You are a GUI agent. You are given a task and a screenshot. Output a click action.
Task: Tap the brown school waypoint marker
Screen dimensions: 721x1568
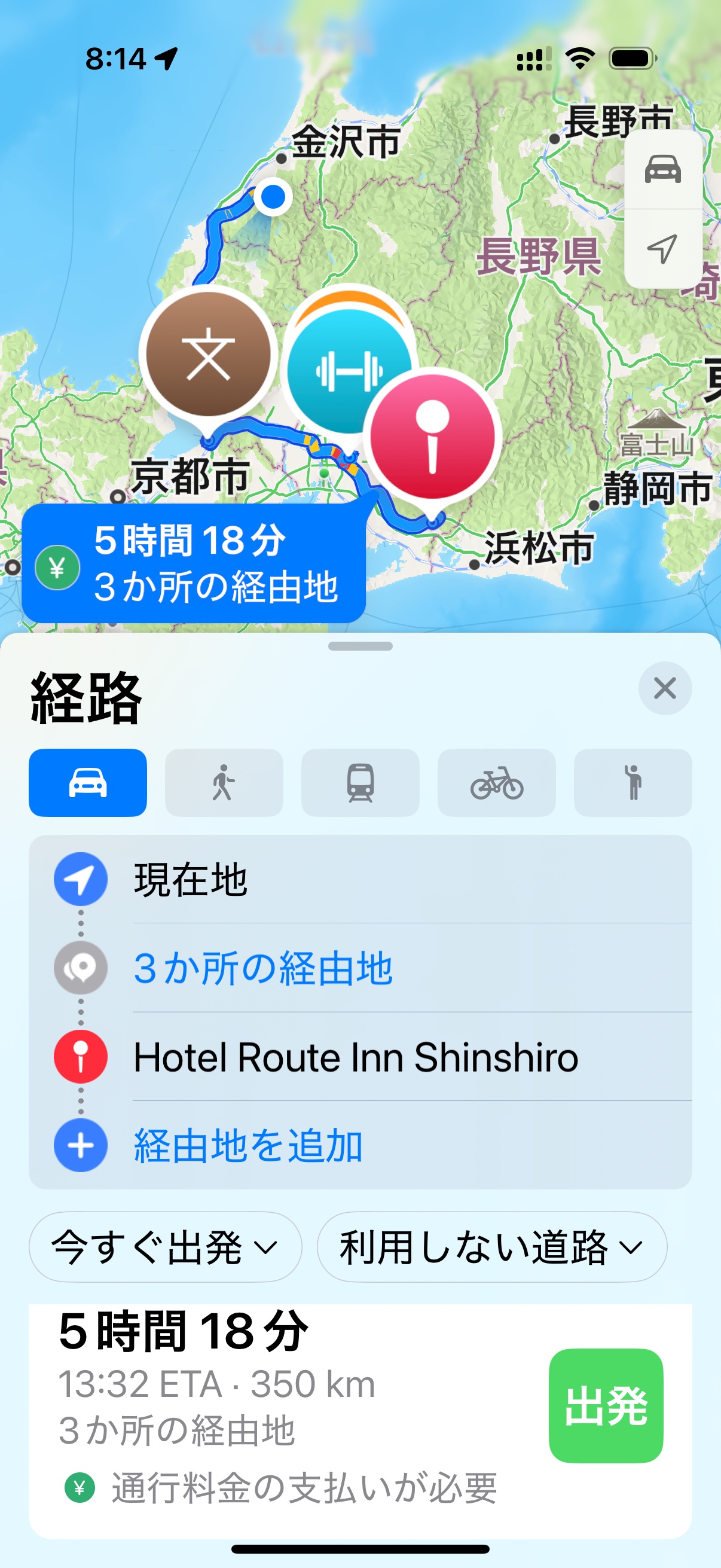208,354
